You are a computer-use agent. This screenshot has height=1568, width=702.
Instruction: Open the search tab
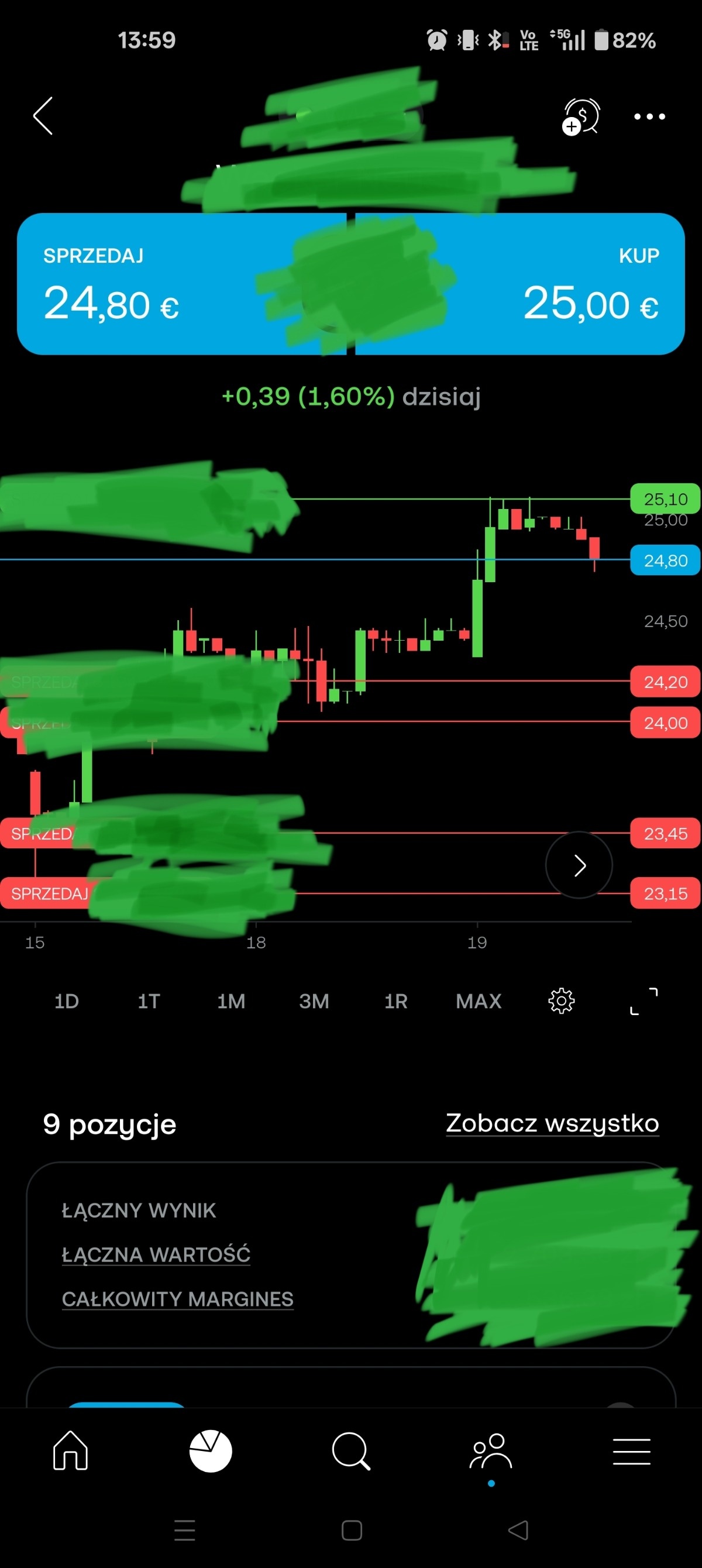point(352,1451)
